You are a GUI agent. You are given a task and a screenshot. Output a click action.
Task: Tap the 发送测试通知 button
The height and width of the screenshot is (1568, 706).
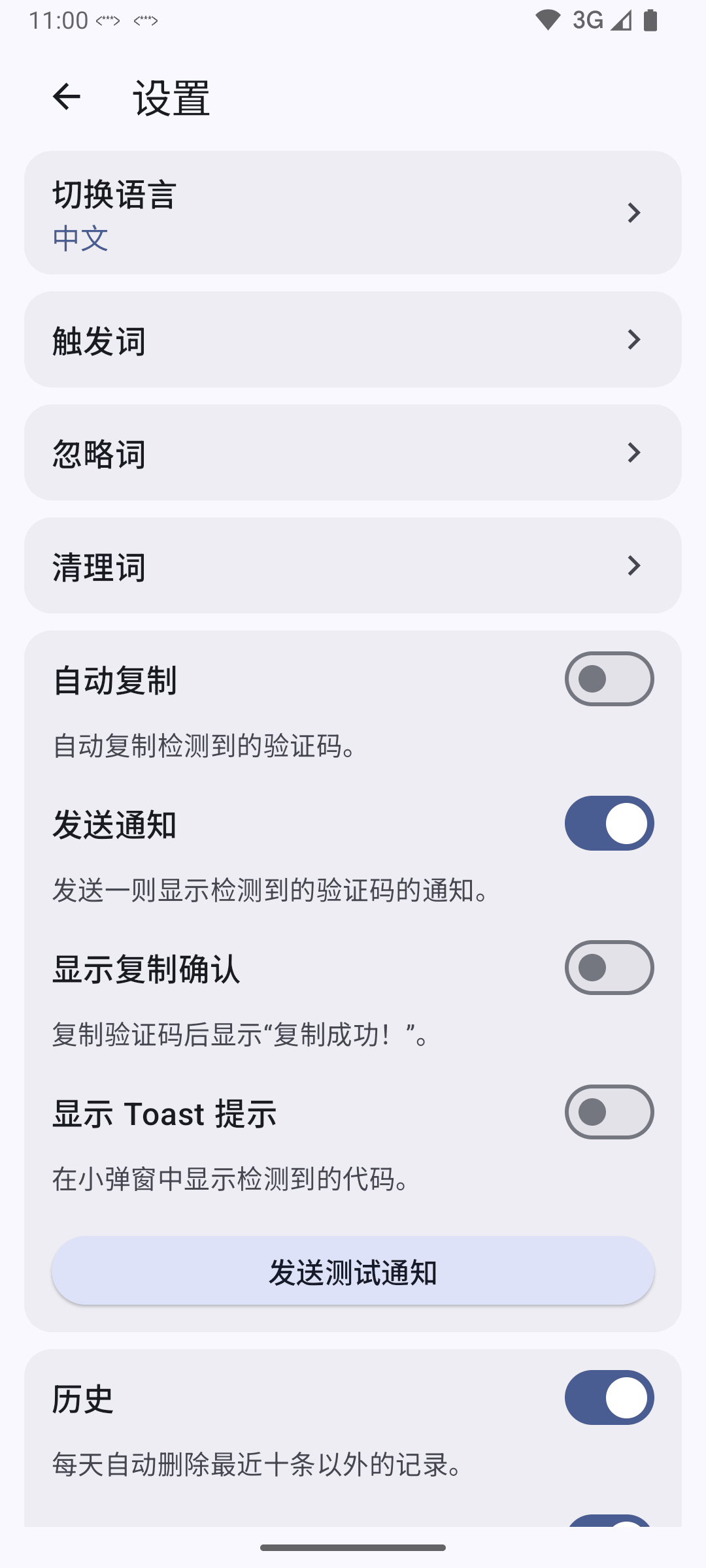click(x=353, y=1271)
